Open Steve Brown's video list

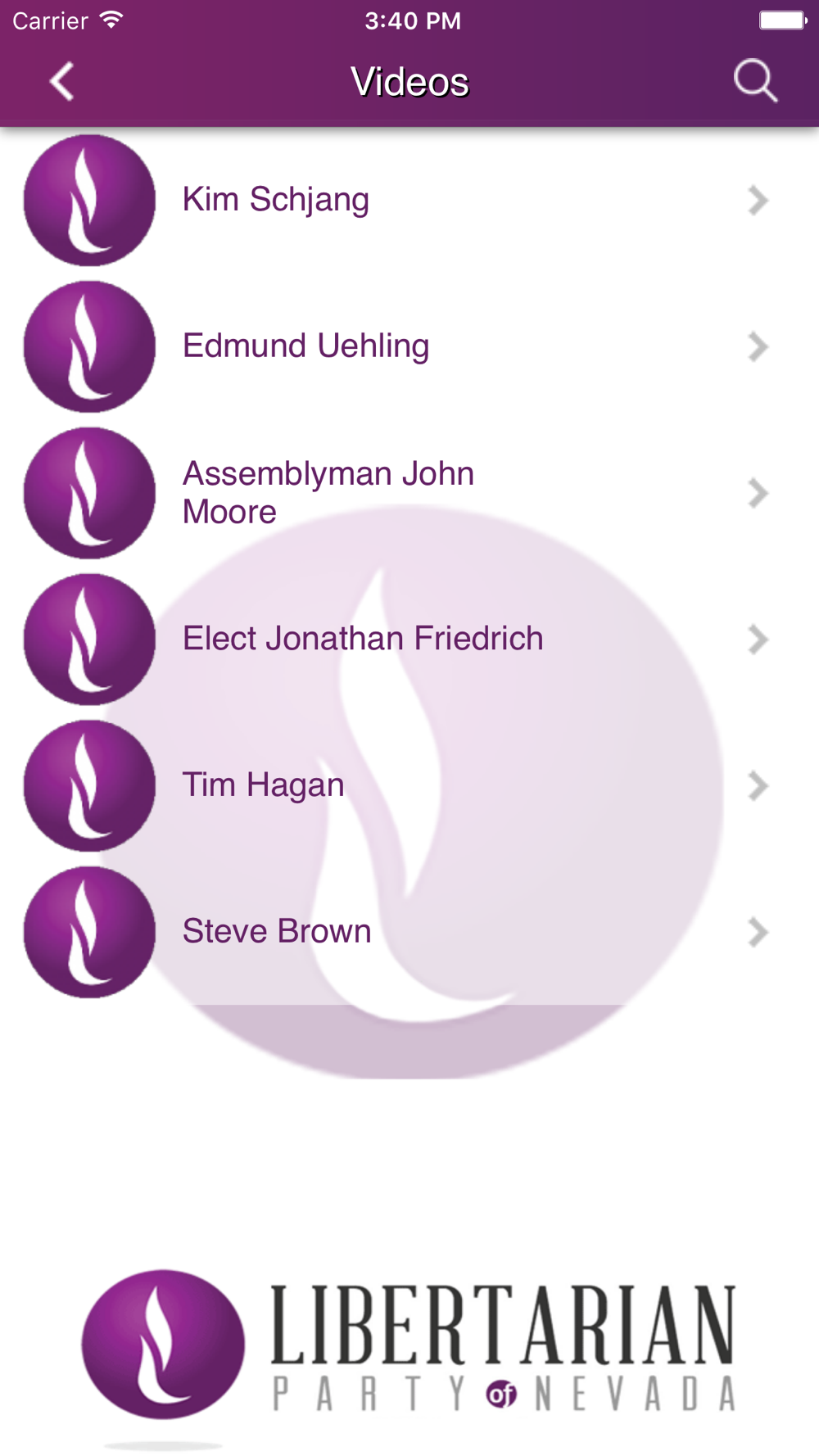coord(409,932)
